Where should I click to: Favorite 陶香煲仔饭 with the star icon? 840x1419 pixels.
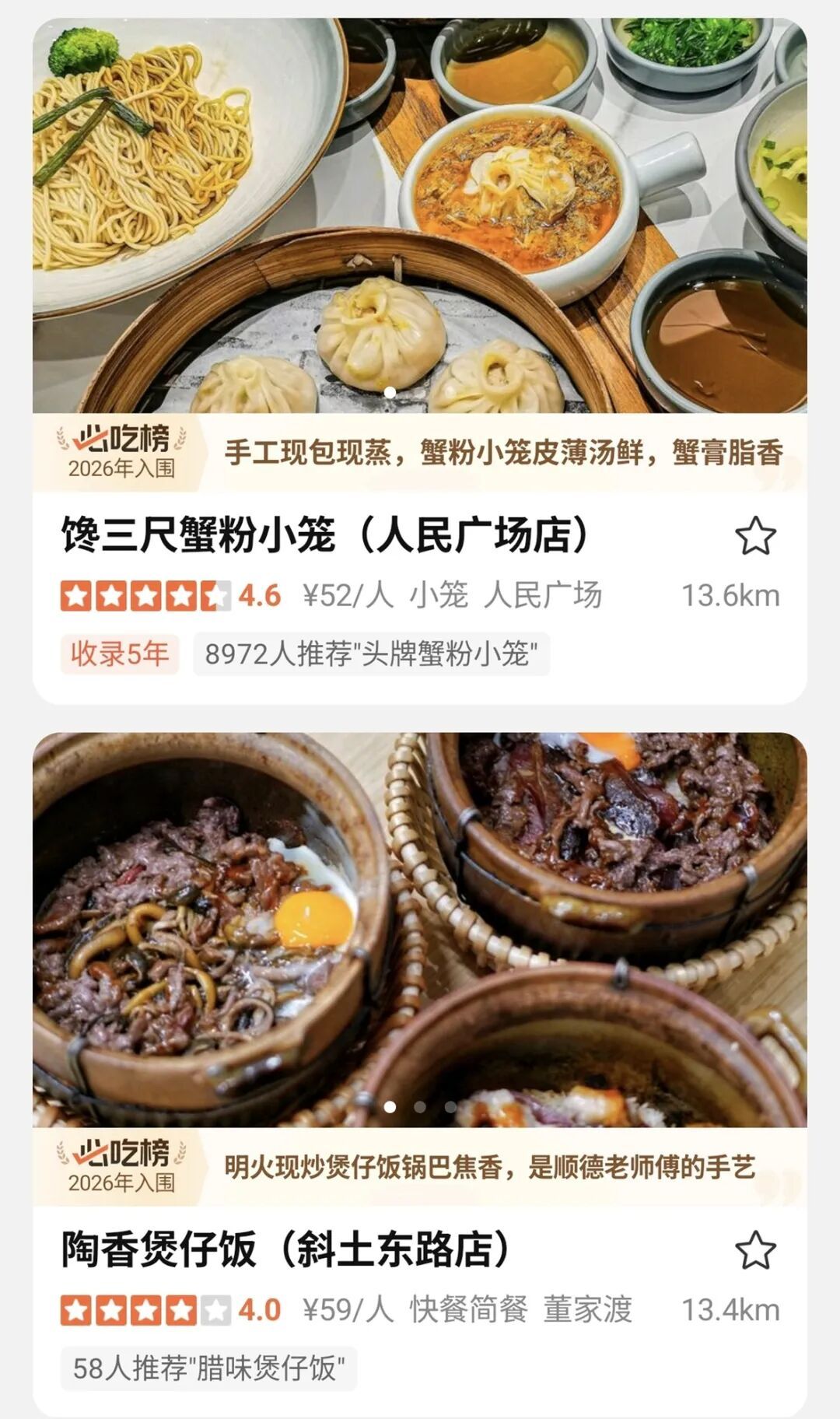click(x=755, y=1250)
